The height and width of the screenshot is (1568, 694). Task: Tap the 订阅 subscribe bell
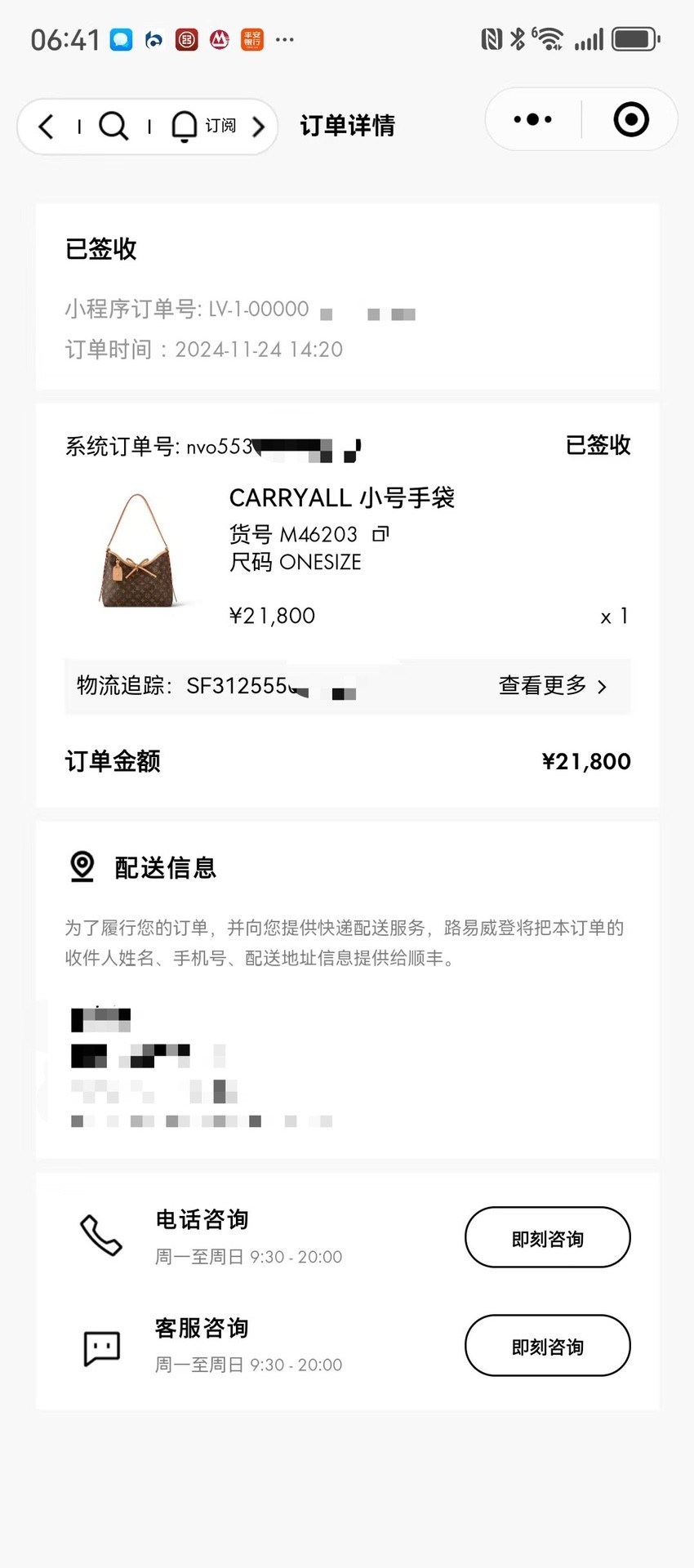click(x=203, y=126)
